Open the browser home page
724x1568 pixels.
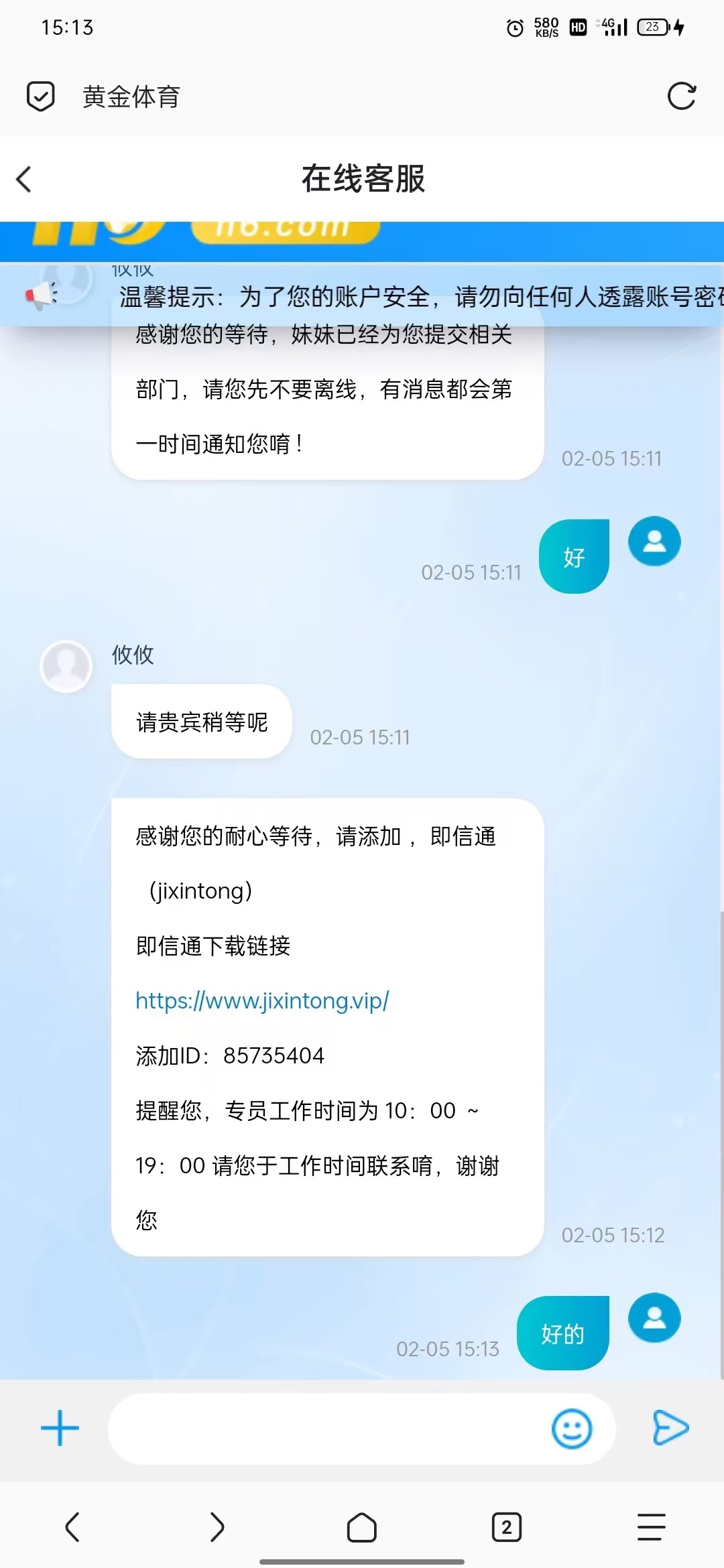(361, 1527)
